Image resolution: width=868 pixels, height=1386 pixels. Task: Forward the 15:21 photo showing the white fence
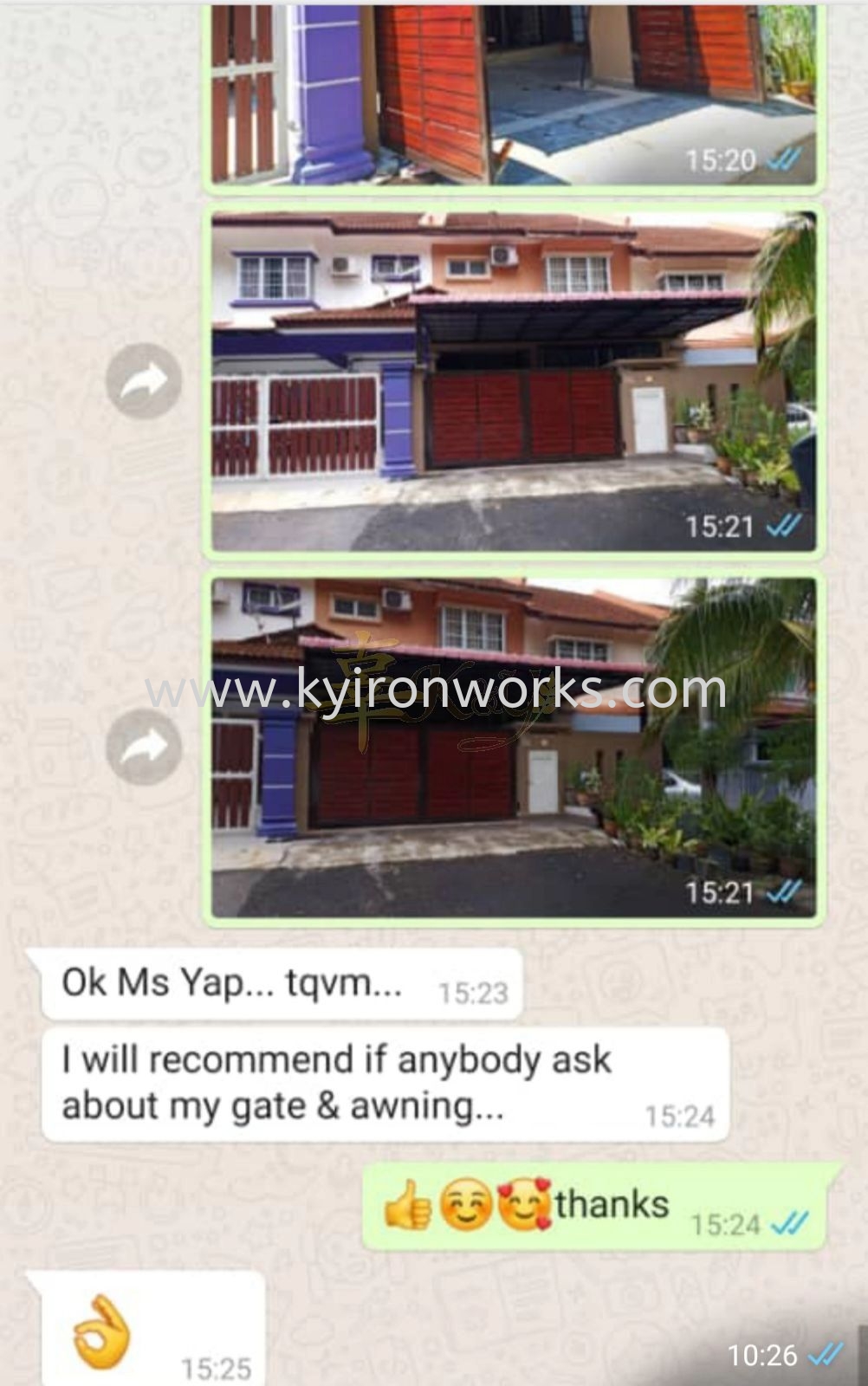pos(144,381)
